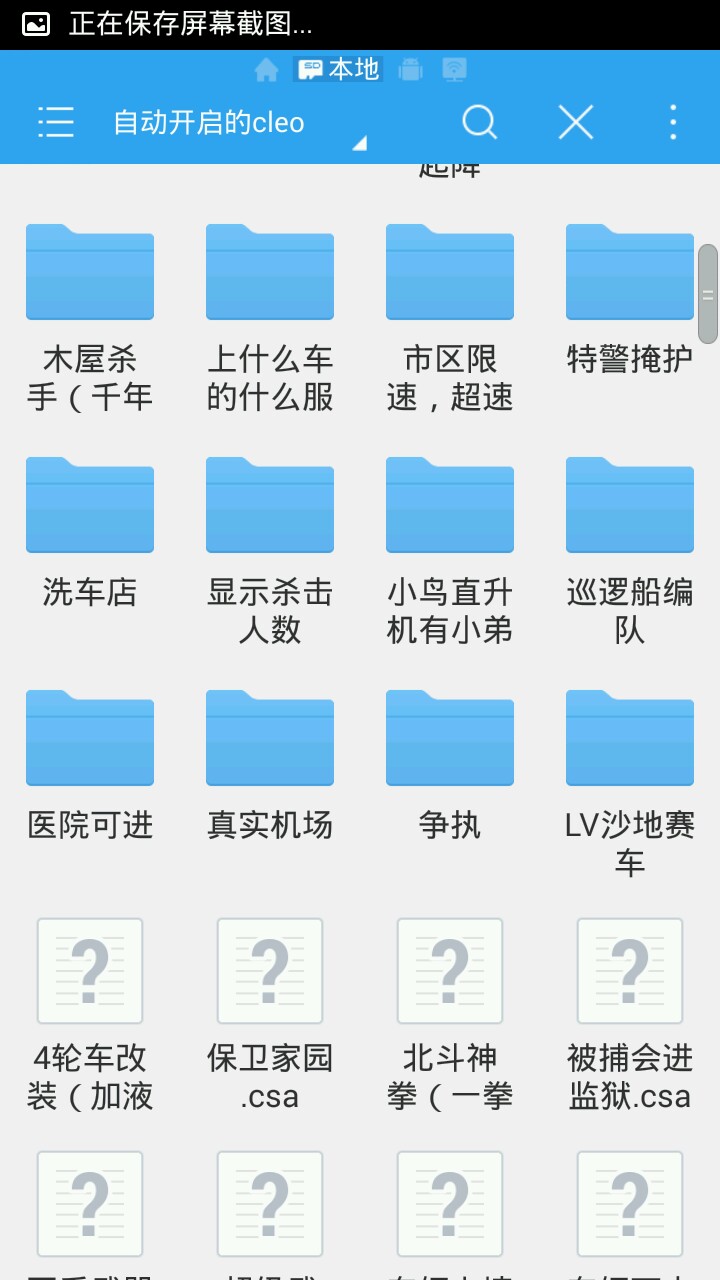This screenshot has width=720, height=1280.
Task: Open the 北斗神拳 file
Action: pyautogui.click(x=450, y=971)
